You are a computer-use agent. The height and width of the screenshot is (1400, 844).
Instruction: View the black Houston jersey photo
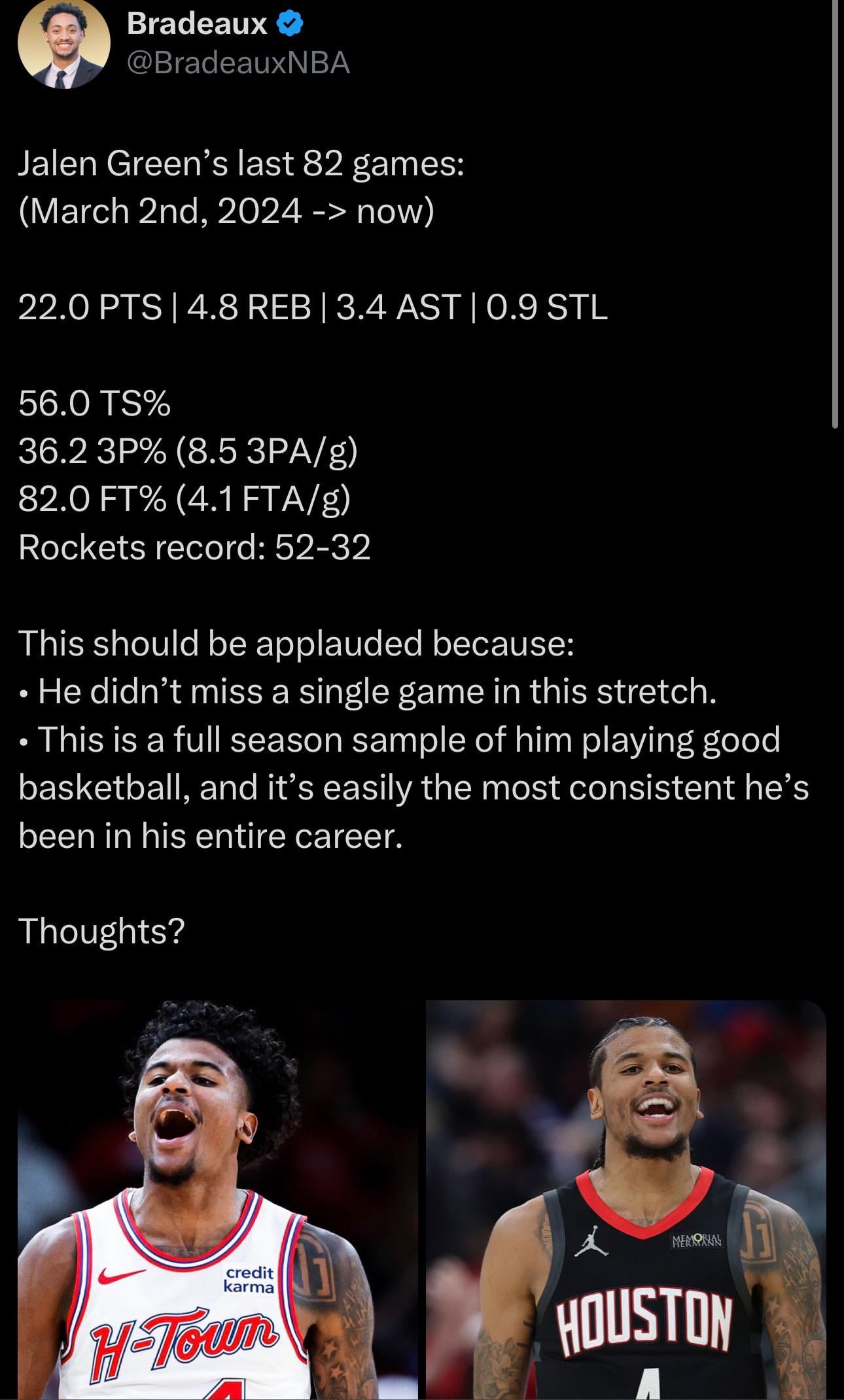point(625,1199)
